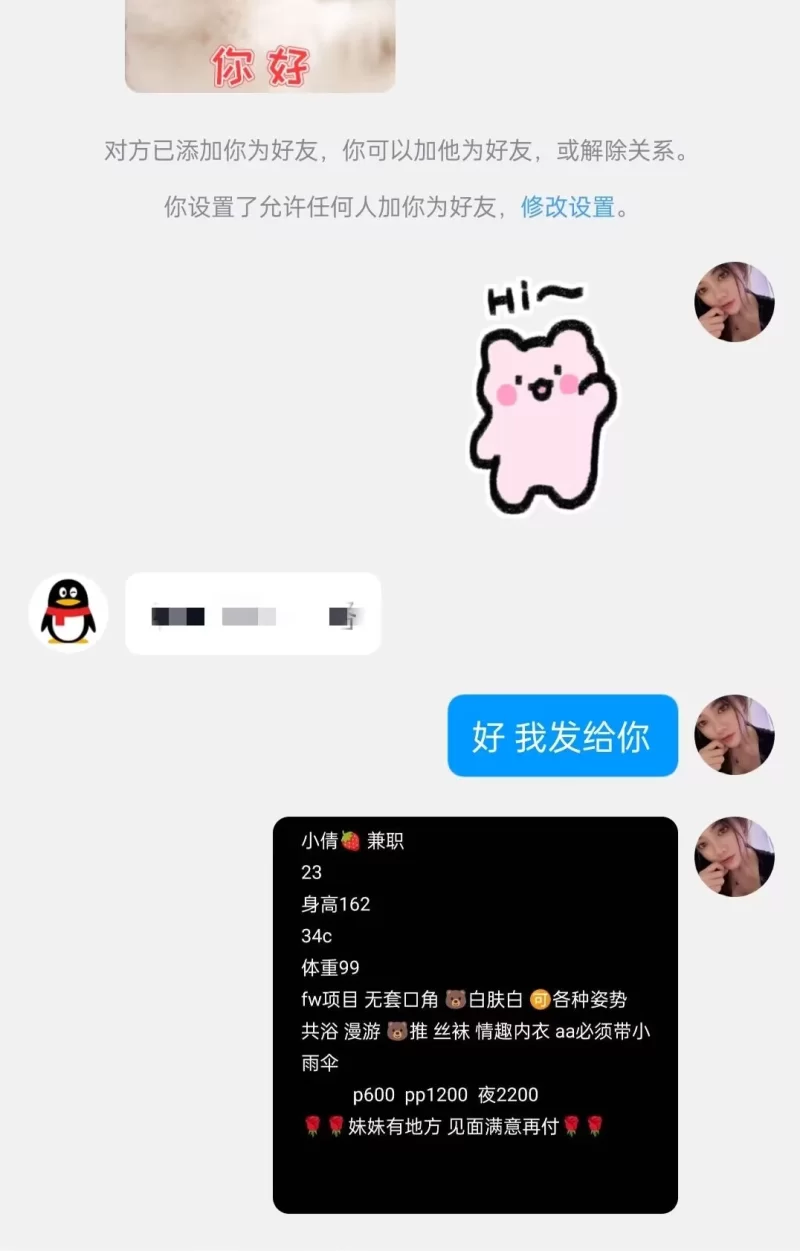Open the penguin avatar's profile
The image size is (800, 1251).
[68, 613]
